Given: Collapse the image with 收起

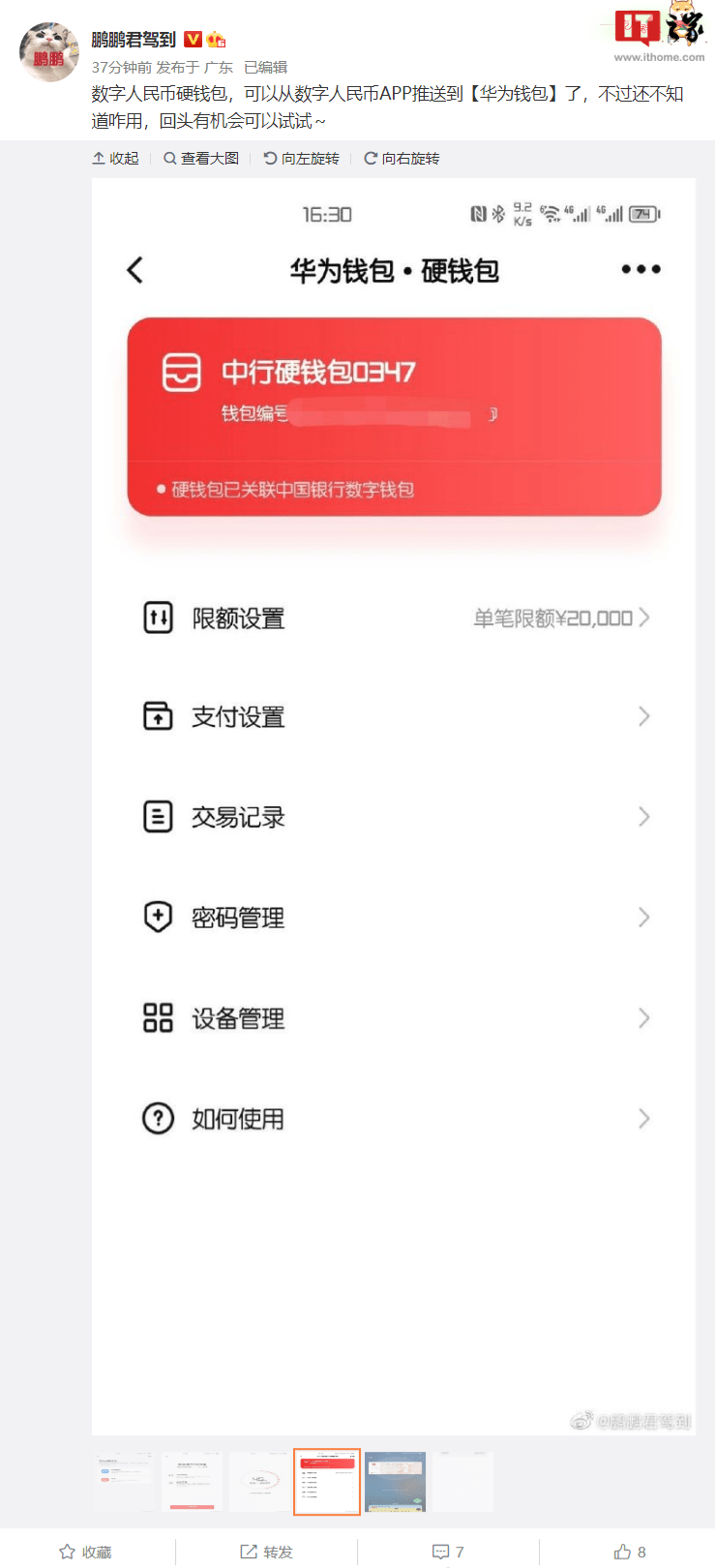Looking at the screenshot, I should point(114,158).
